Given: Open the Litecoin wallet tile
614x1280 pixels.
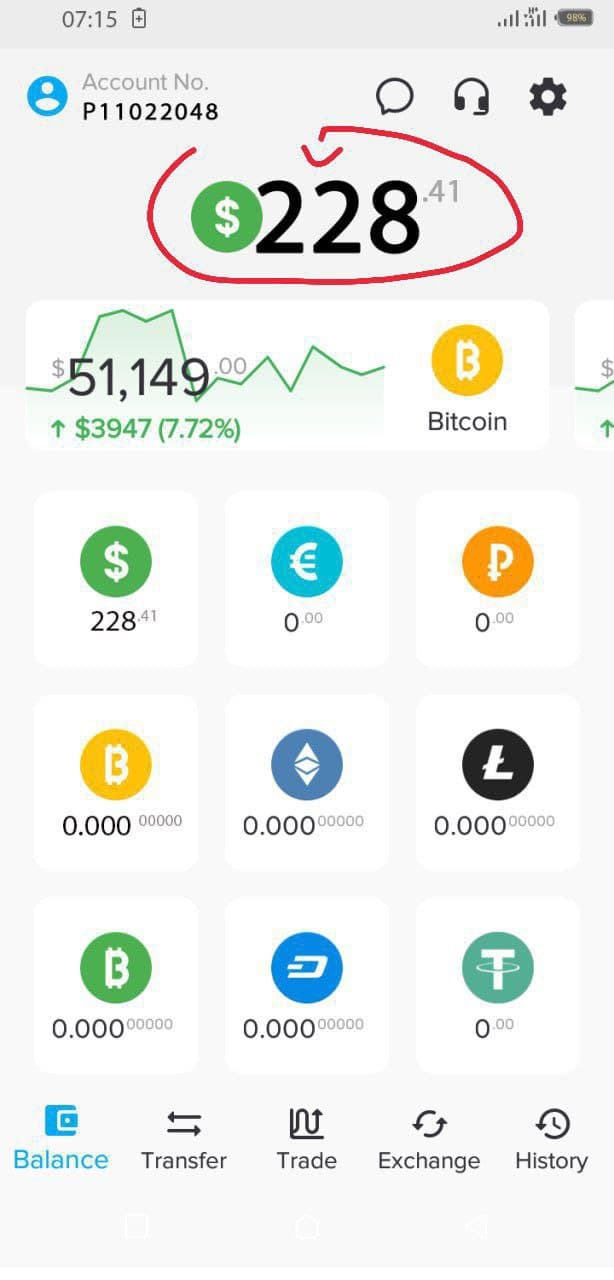Looking at the screenshot, I should click(x=497, y=782).
